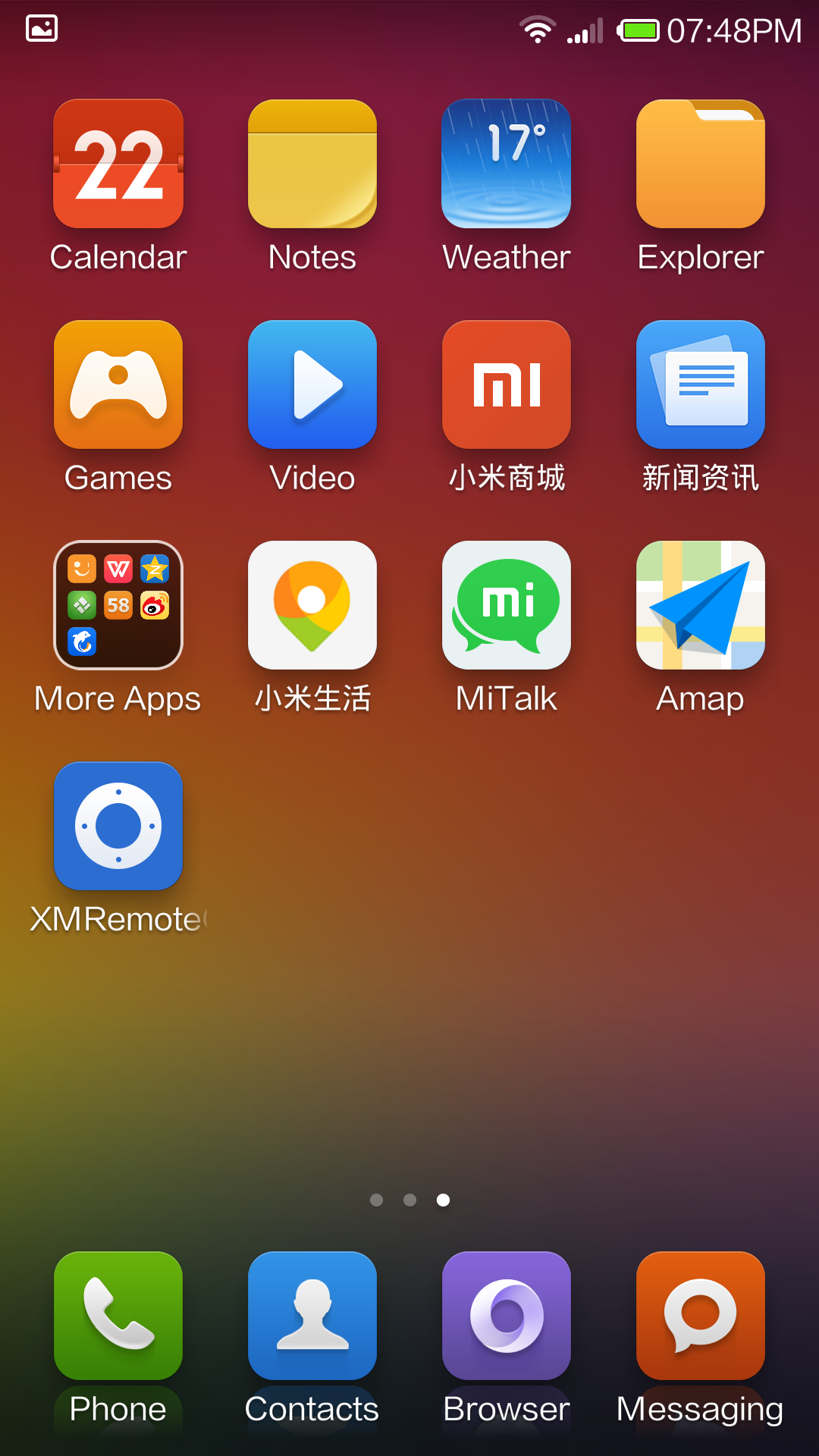Expand the More Apps folder
Screen dimensions: 819x1456
118,605
